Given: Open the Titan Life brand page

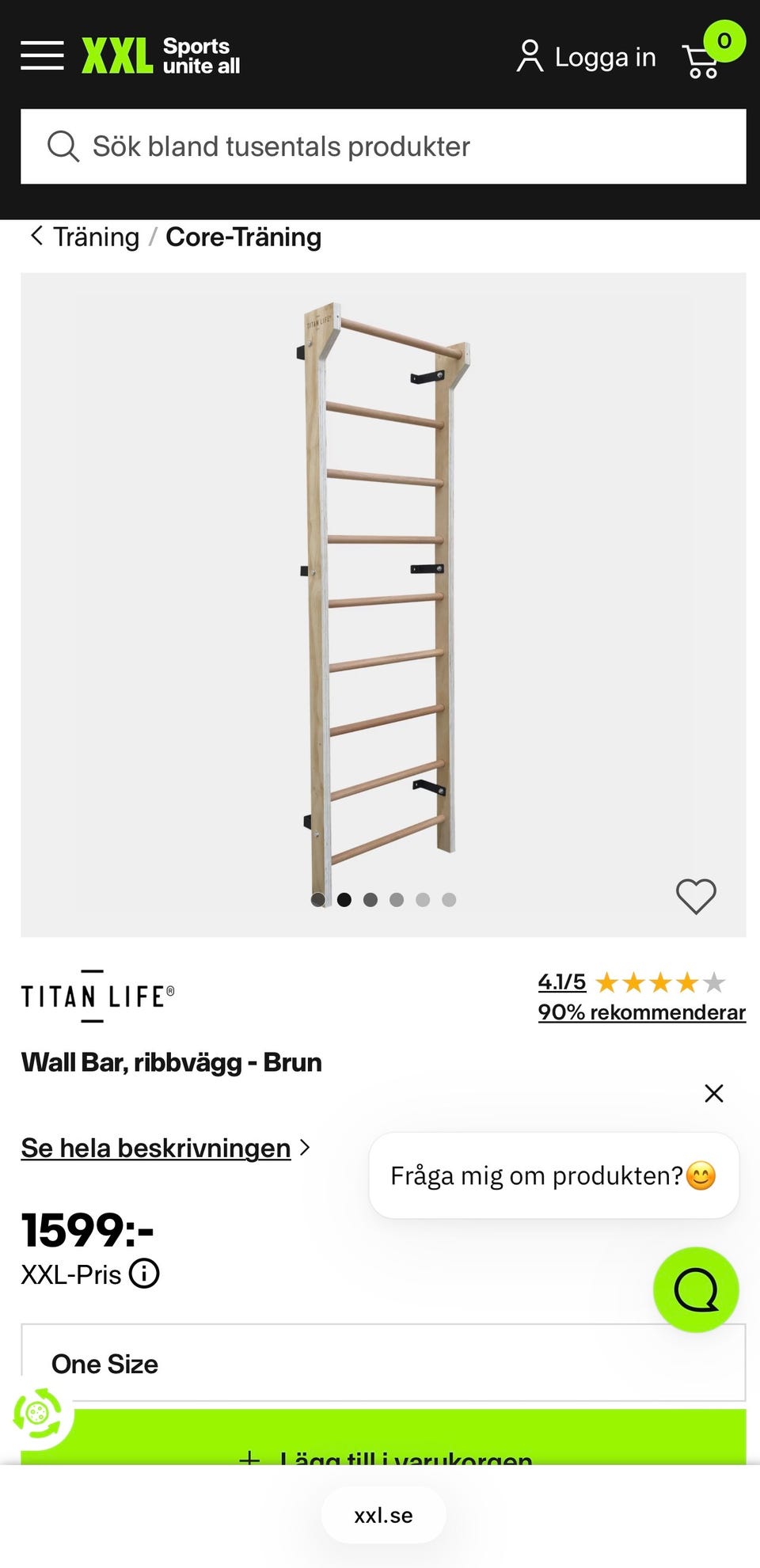Looking at the screenshot, I should click(x=97, y=996).
